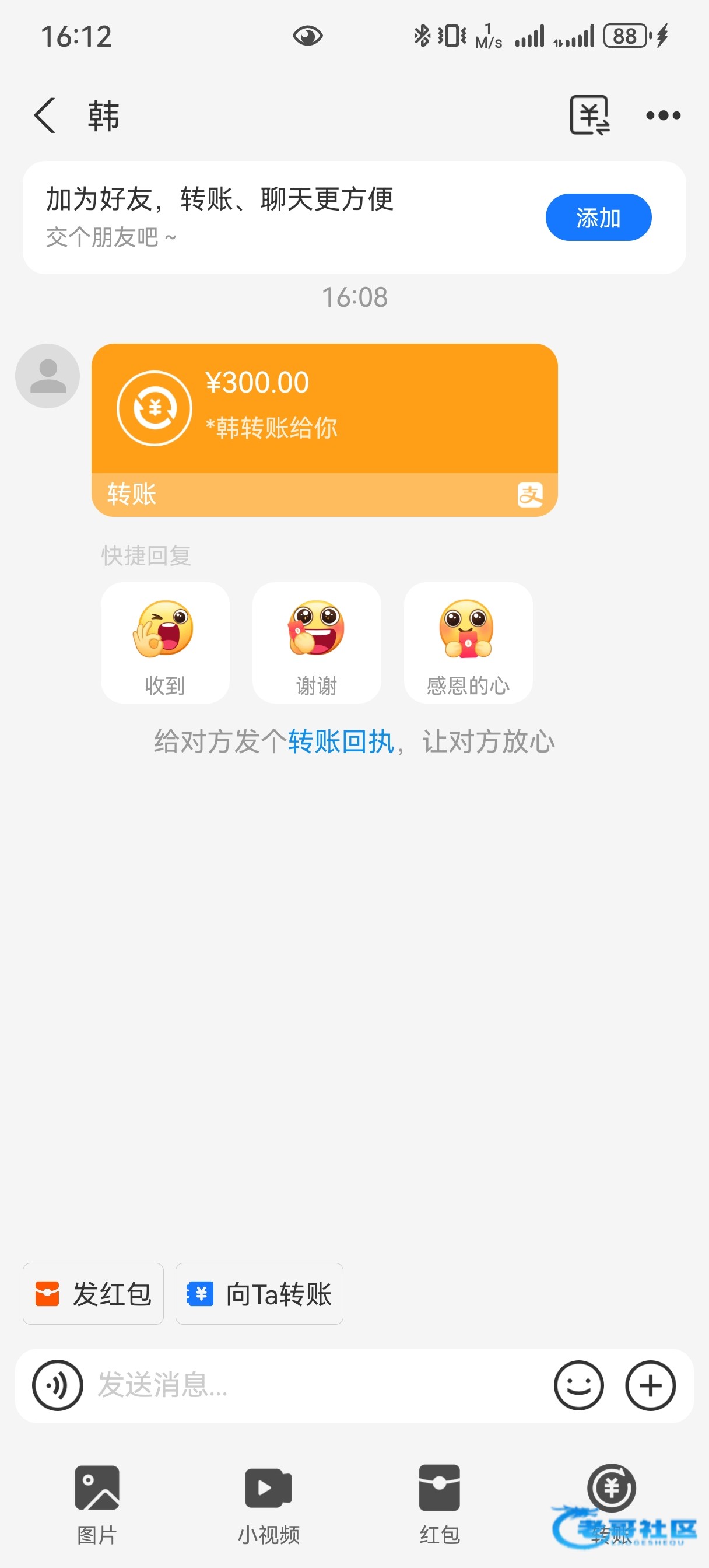Image resolution: width=709 pixels, height=1568 pixels.
Task: Tap the 向Ta转账 chip
Action: (x=259, y=1293)
